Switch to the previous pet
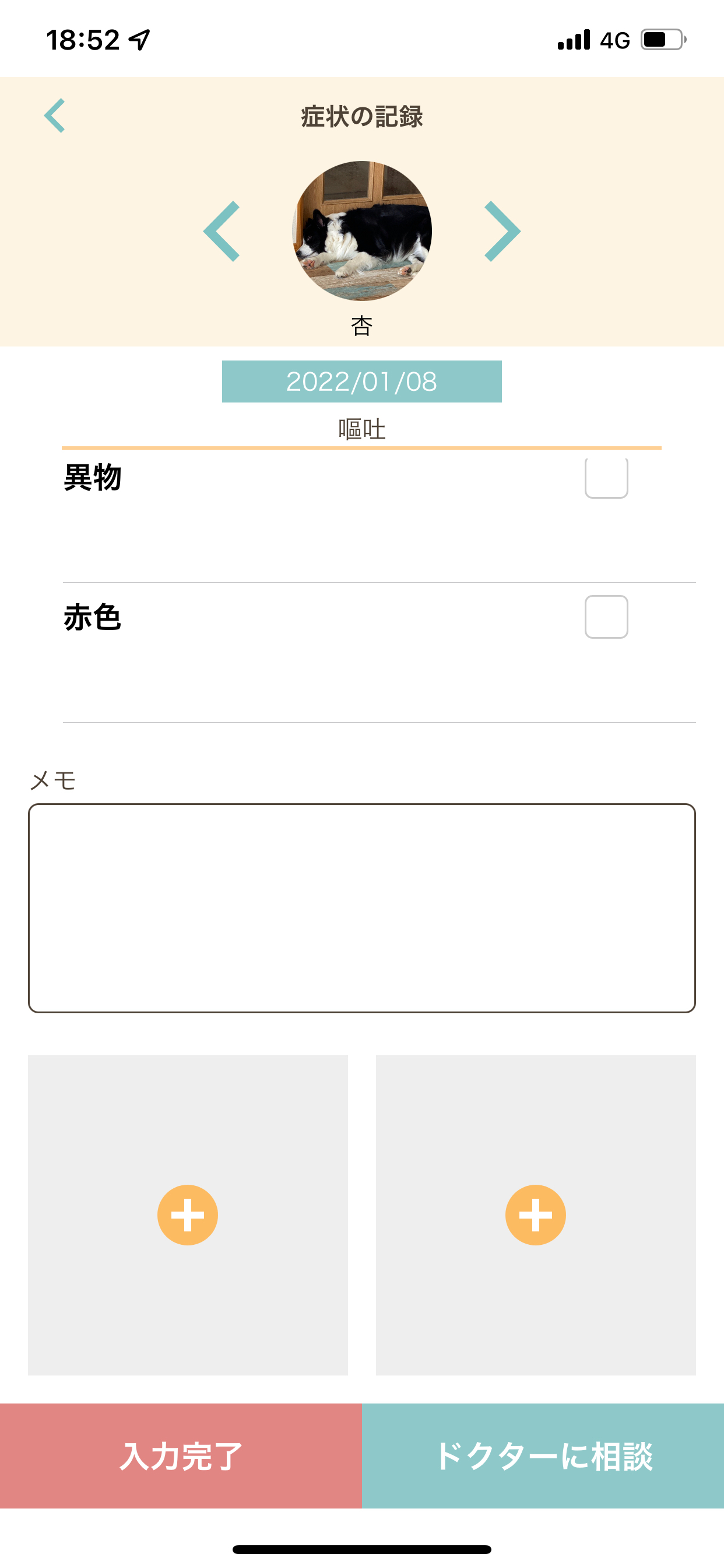Image resolution: width=724 pixels, height=1568 pixels. pos(222,232)
